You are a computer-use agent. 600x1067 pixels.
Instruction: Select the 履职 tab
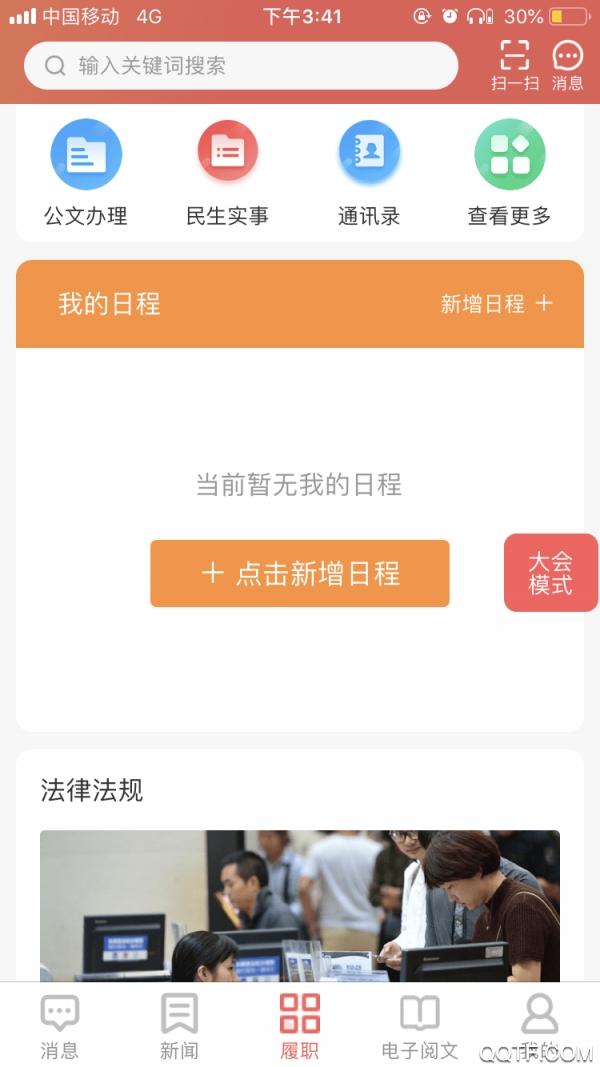[300, 1026]
